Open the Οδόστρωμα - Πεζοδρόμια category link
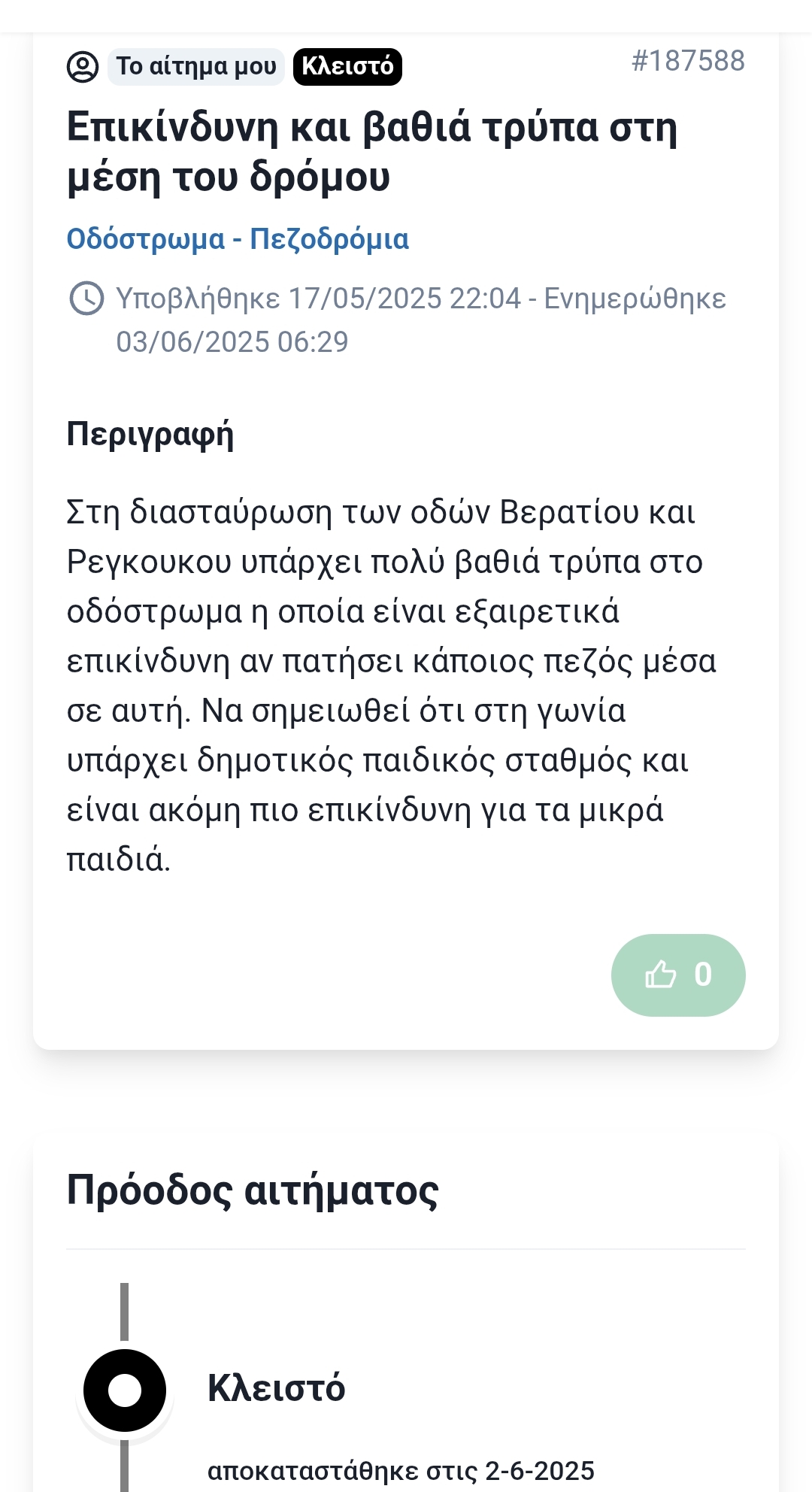Screen dimensions: 812x1492 238,239
